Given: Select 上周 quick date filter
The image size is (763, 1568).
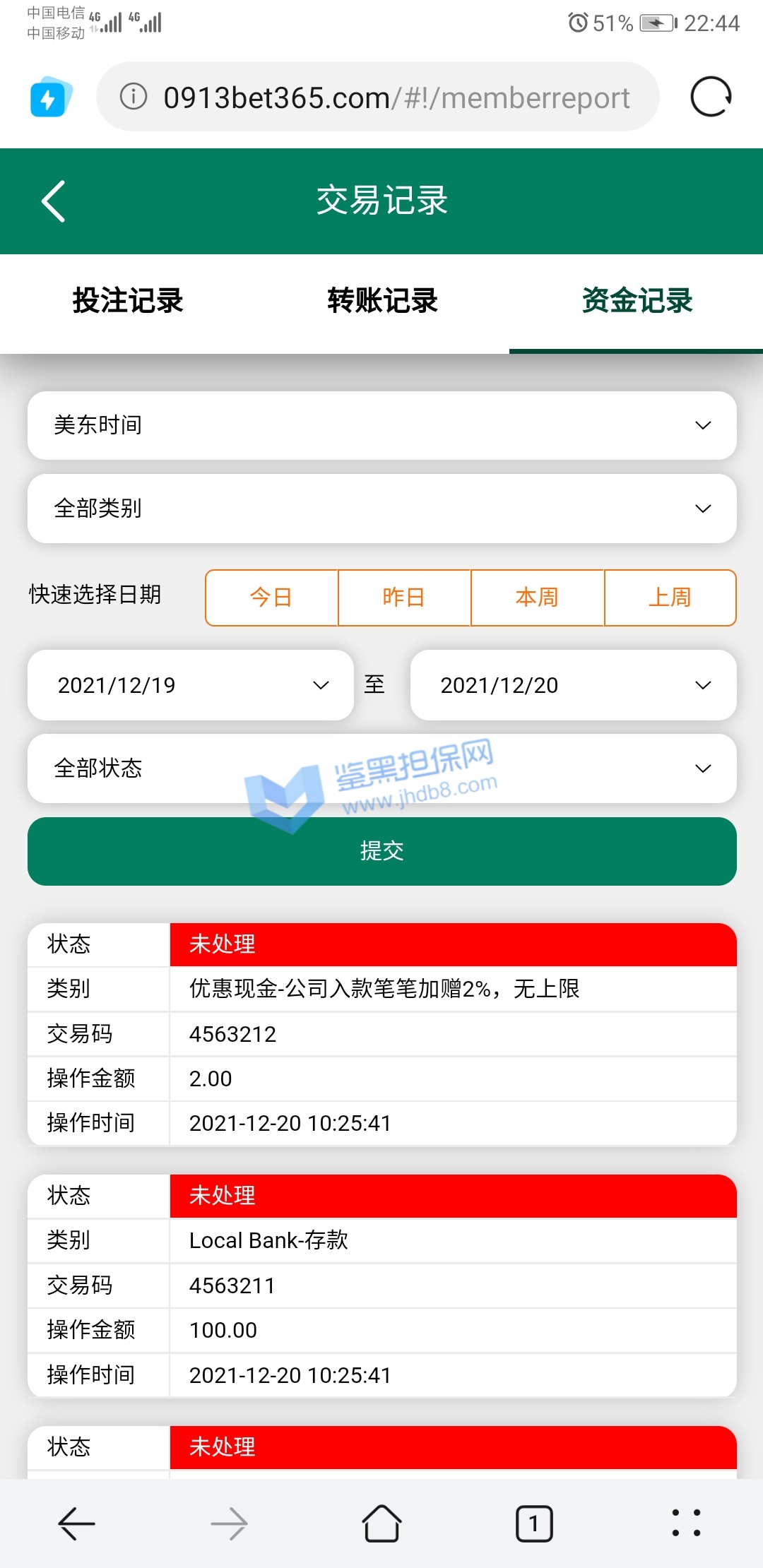Looking at the screenshot, I should pyautogui.click(x=670, y=598).
